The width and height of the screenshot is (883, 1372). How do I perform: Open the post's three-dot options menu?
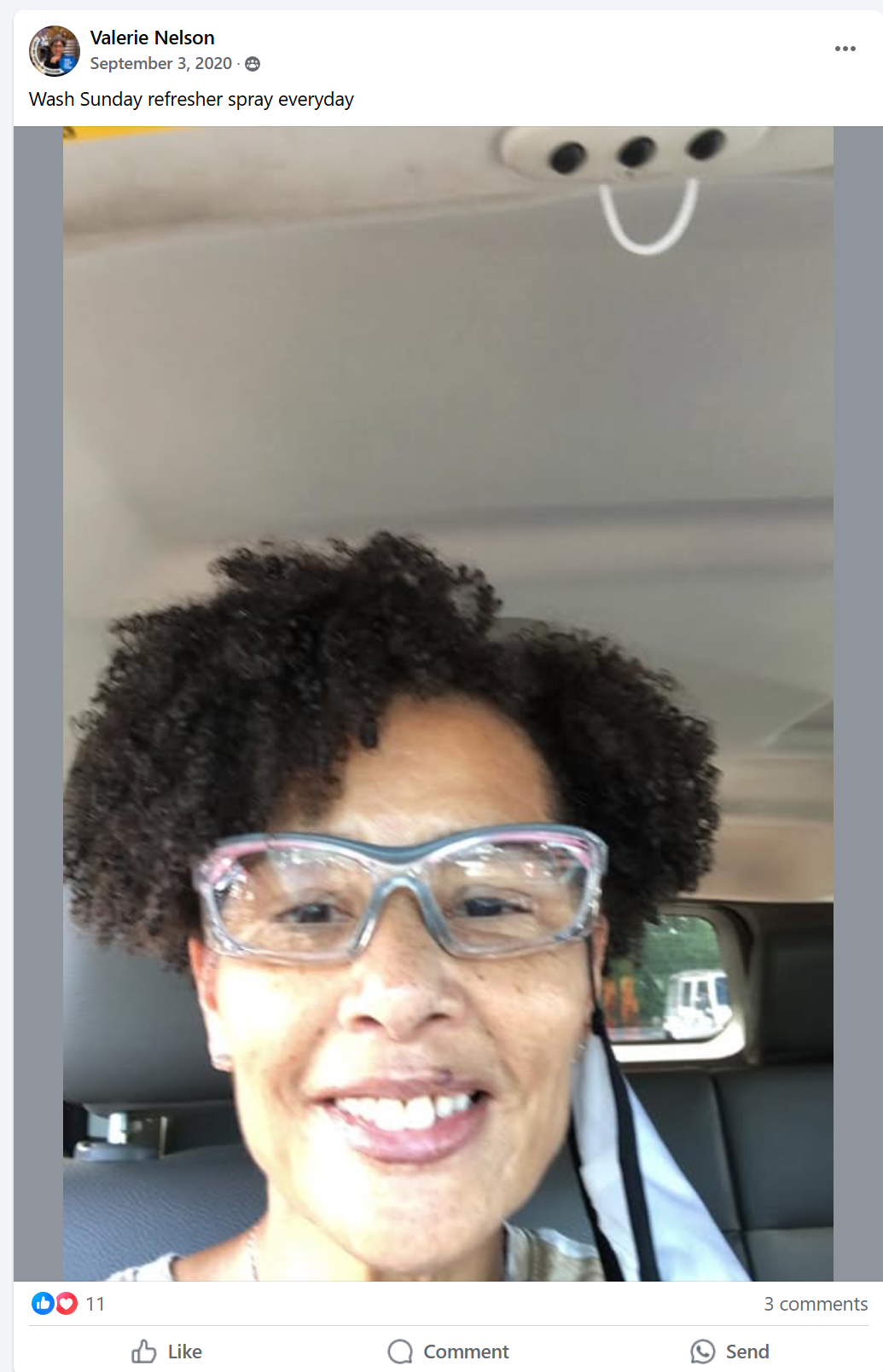(845, 49)
